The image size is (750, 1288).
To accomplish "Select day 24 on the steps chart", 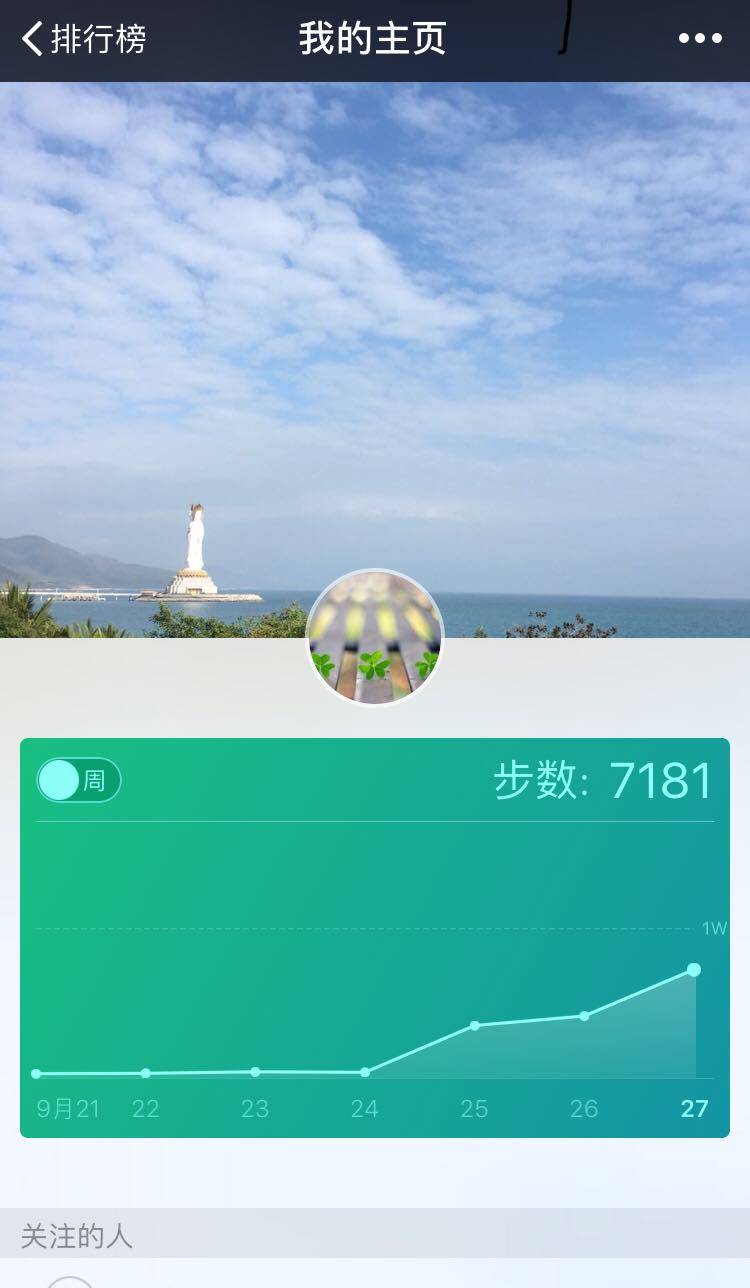I will click(365, 1072).
